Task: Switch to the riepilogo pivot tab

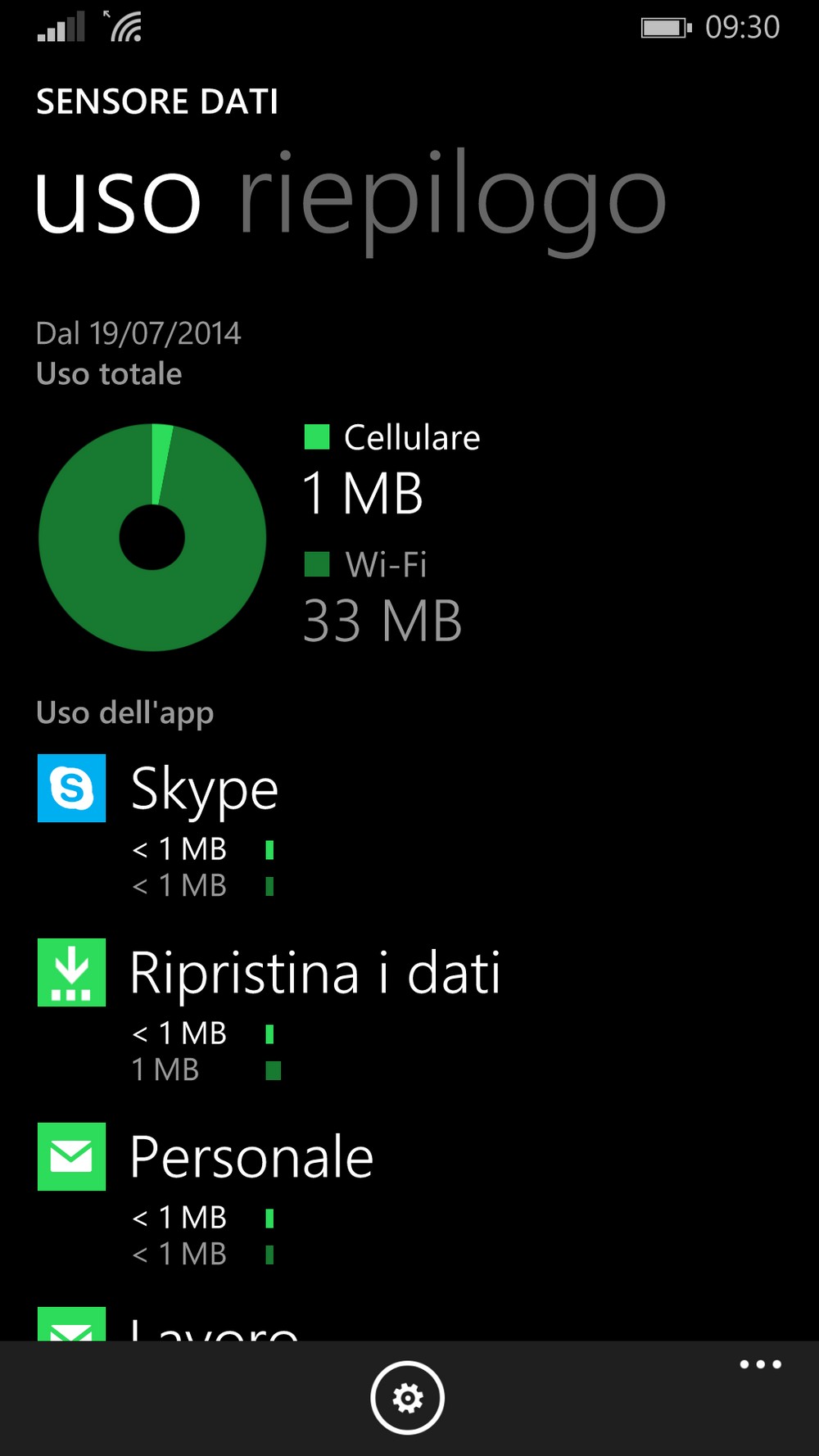Action: click(x=452, y=201)
